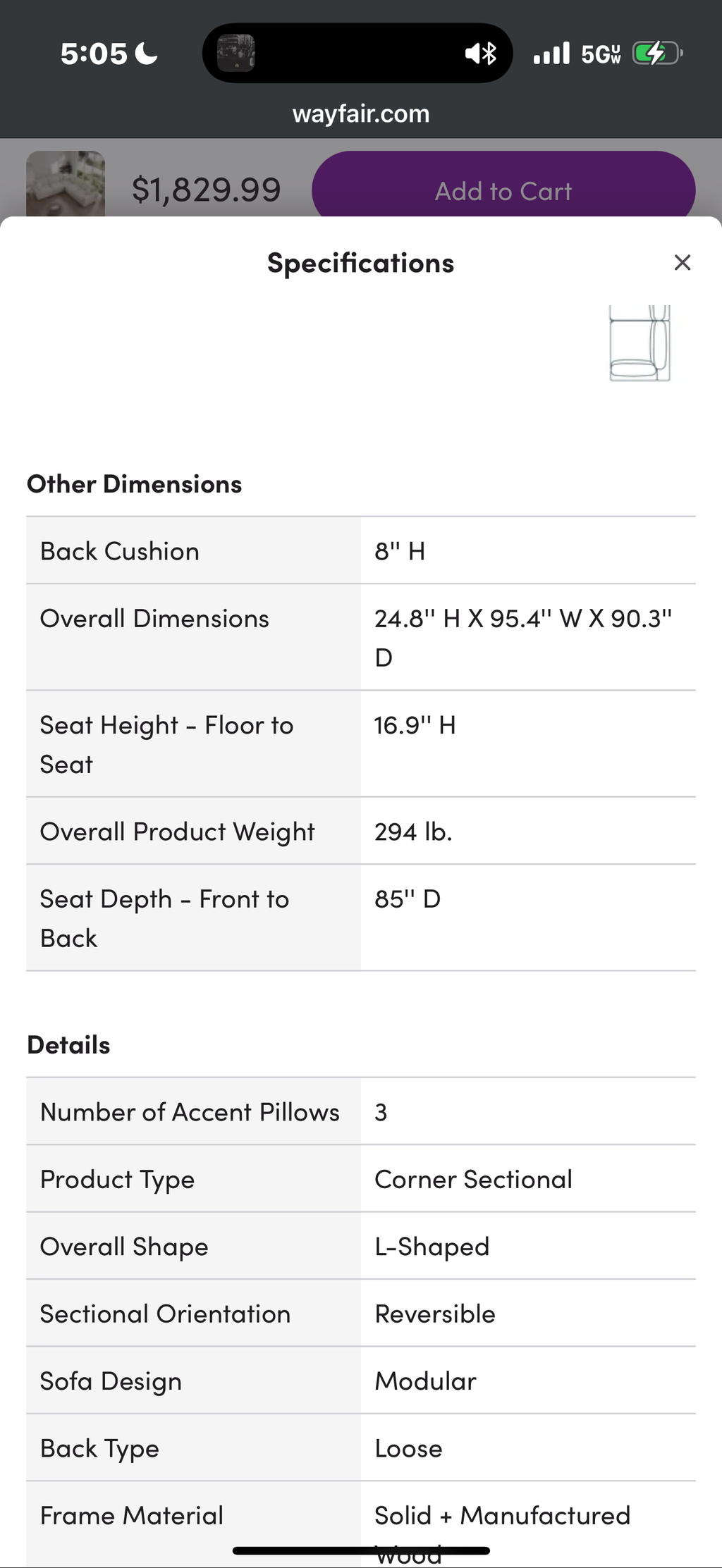Tap the home indicator bar at bottom
Viewport: 722px width, 1568px height.
pos(360,1546)
